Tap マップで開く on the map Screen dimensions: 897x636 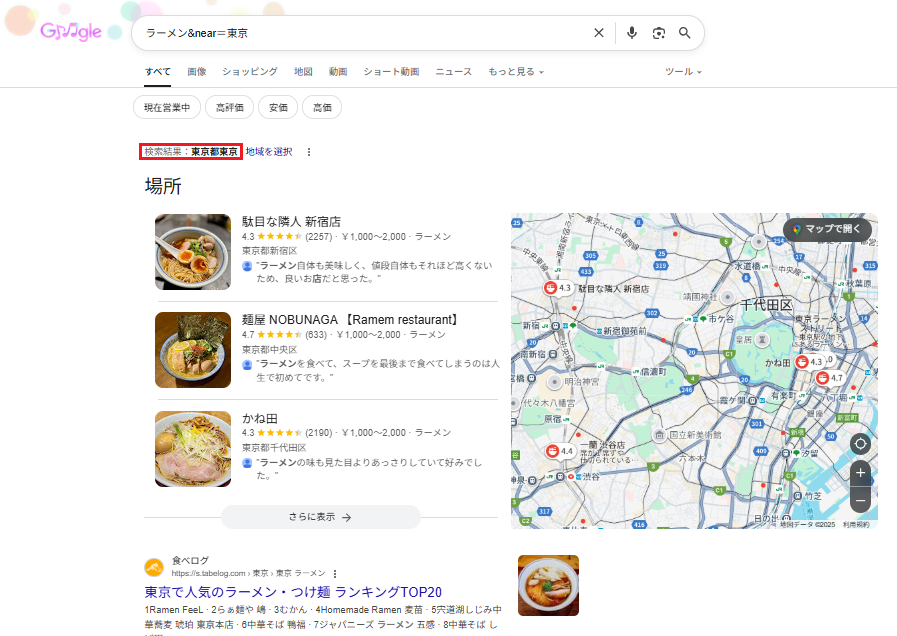pyautogui.click(x=827, y=229)
